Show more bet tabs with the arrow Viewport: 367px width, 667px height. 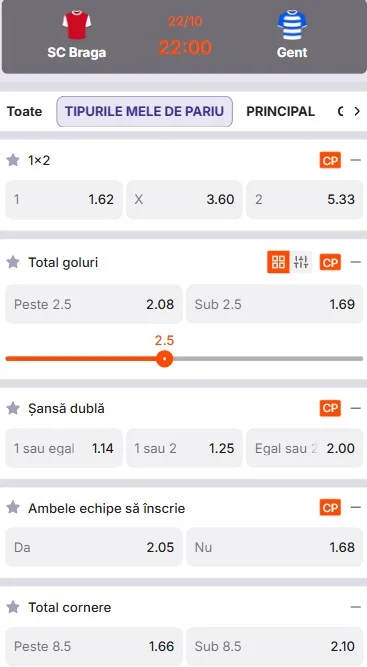[357, 111]
